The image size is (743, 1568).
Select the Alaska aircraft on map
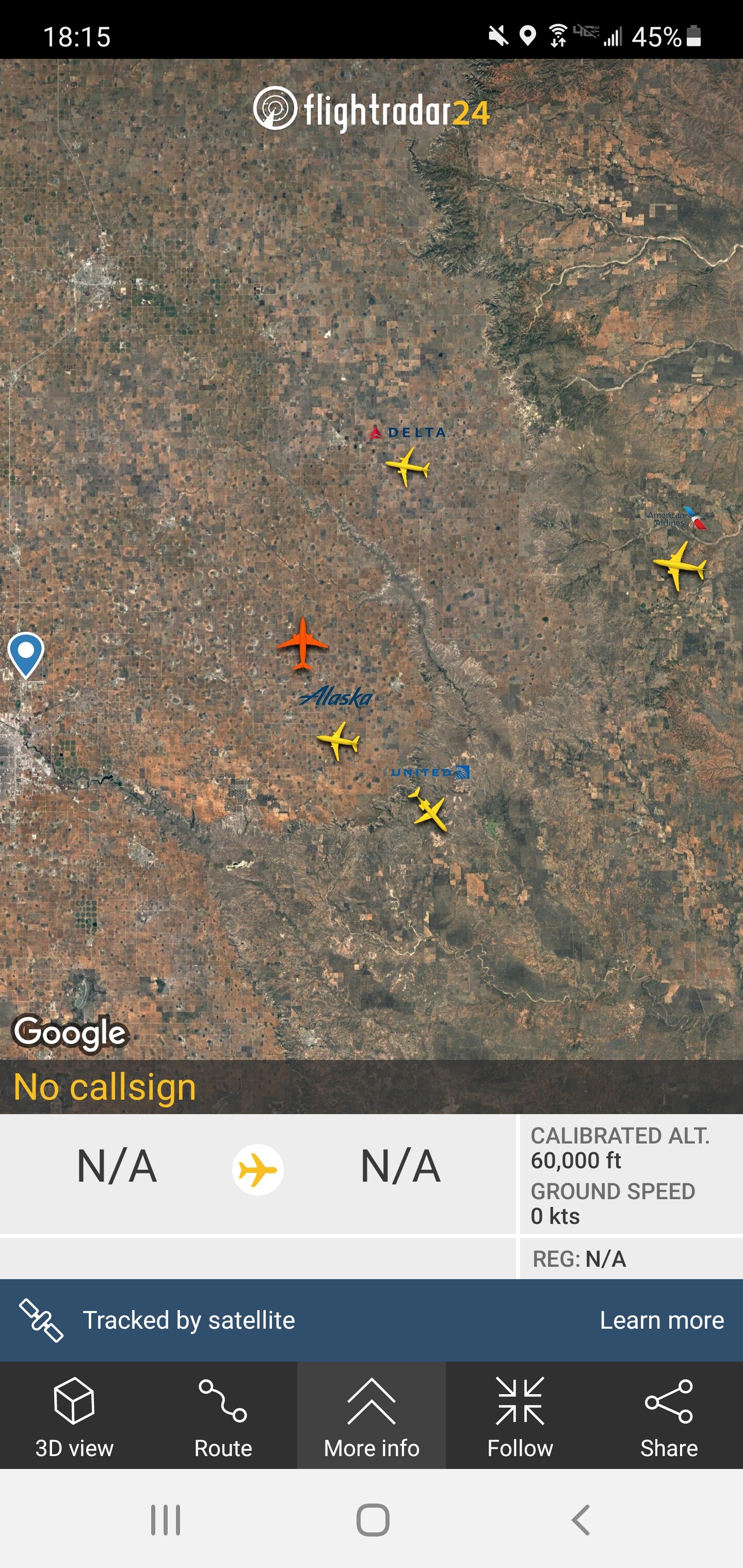tap(338, 740)
